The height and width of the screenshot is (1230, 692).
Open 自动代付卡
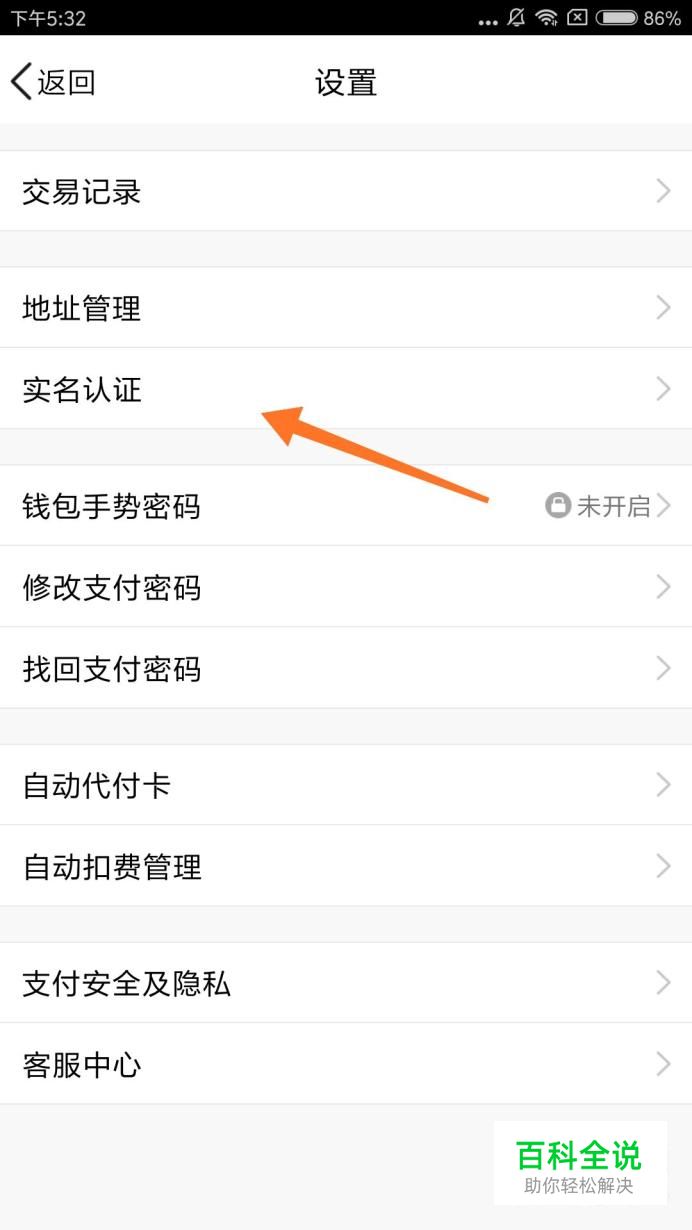pos(346,785)
